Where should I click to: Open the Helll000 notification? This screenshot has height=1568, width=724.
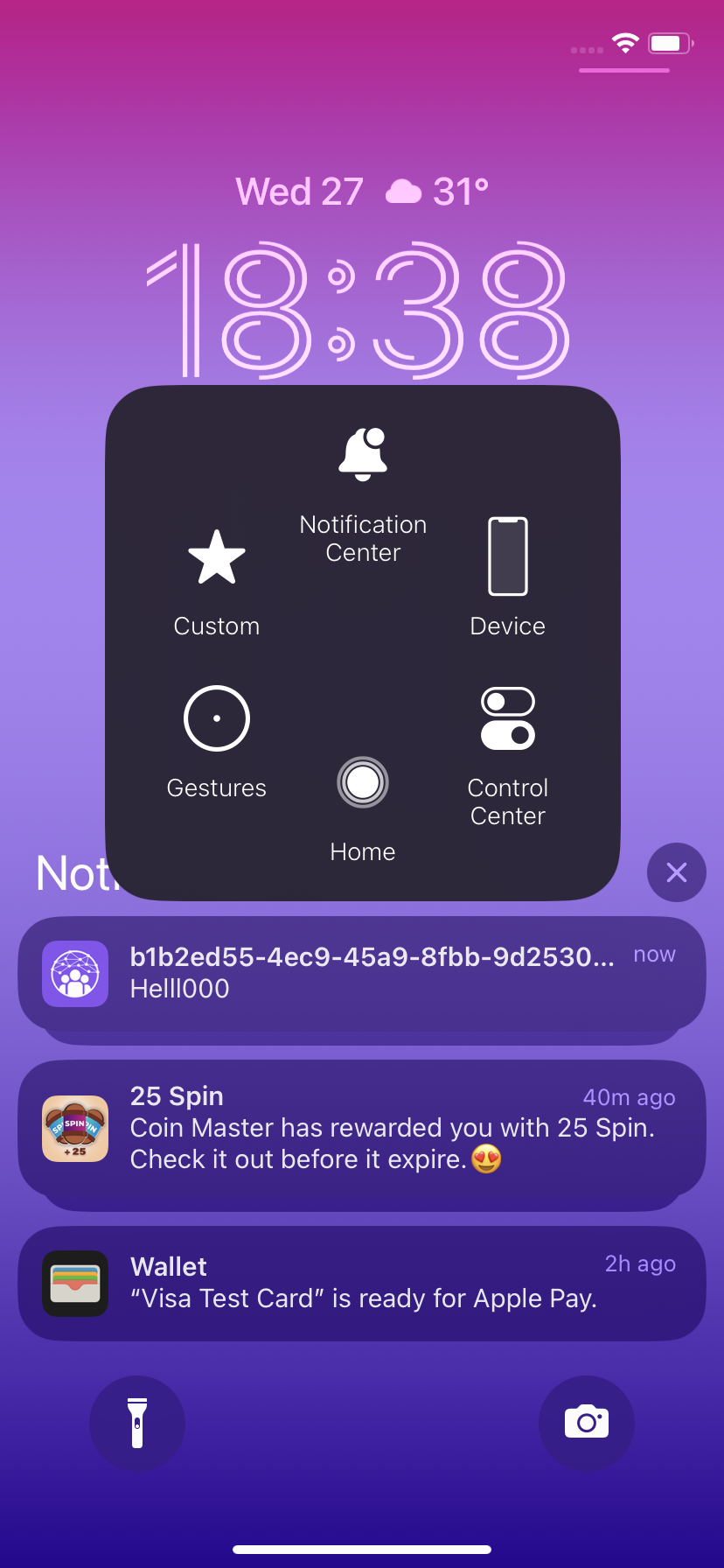point(361,973)
